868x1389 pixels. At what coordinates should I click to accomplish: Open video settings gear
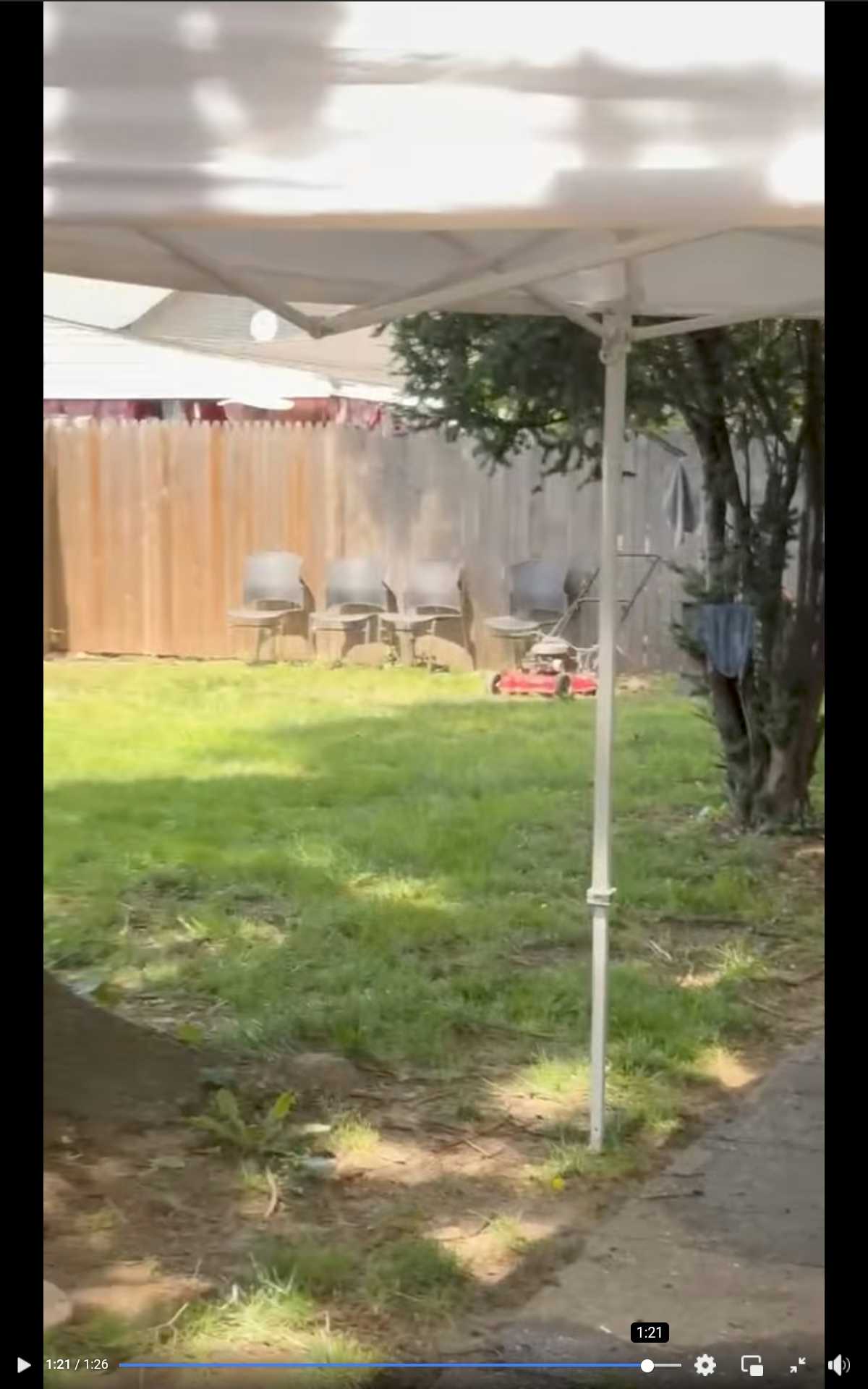(705, 1365)
